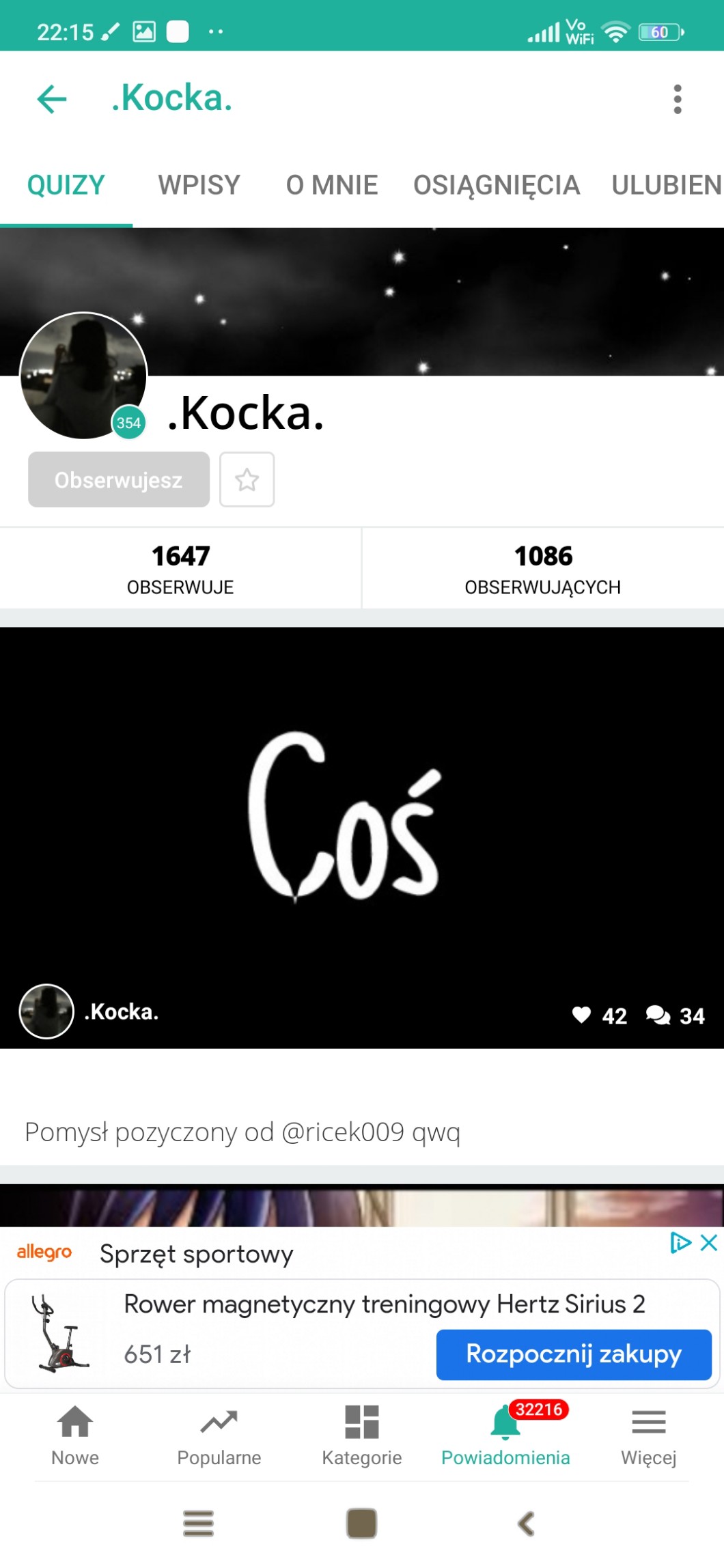Tap the Obserwujesz button to unfollow
Screen dimensions: 724x1568
(119, 480)
